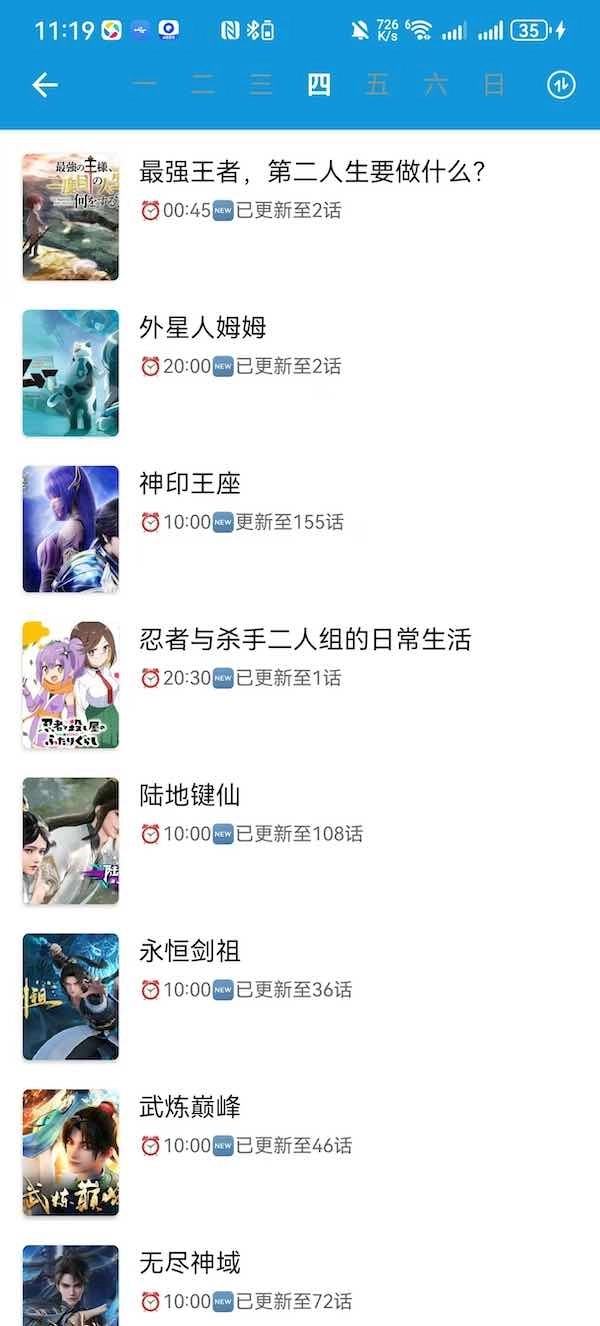This screenshot has height=1326, width=600.
Task: Switch to the 日 (Sunday) tab
Action: (493, 85)
